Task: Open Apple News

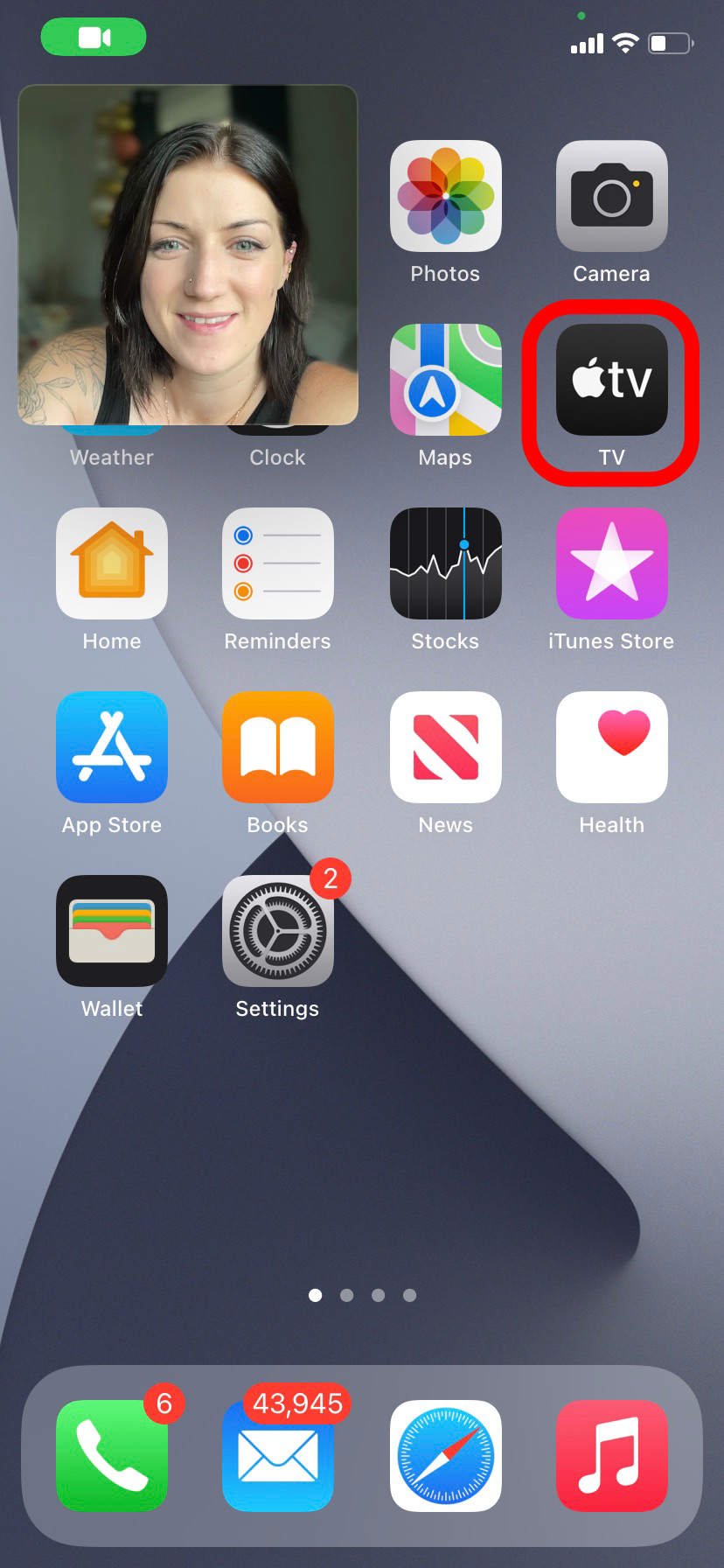Action: click(446, 747)
